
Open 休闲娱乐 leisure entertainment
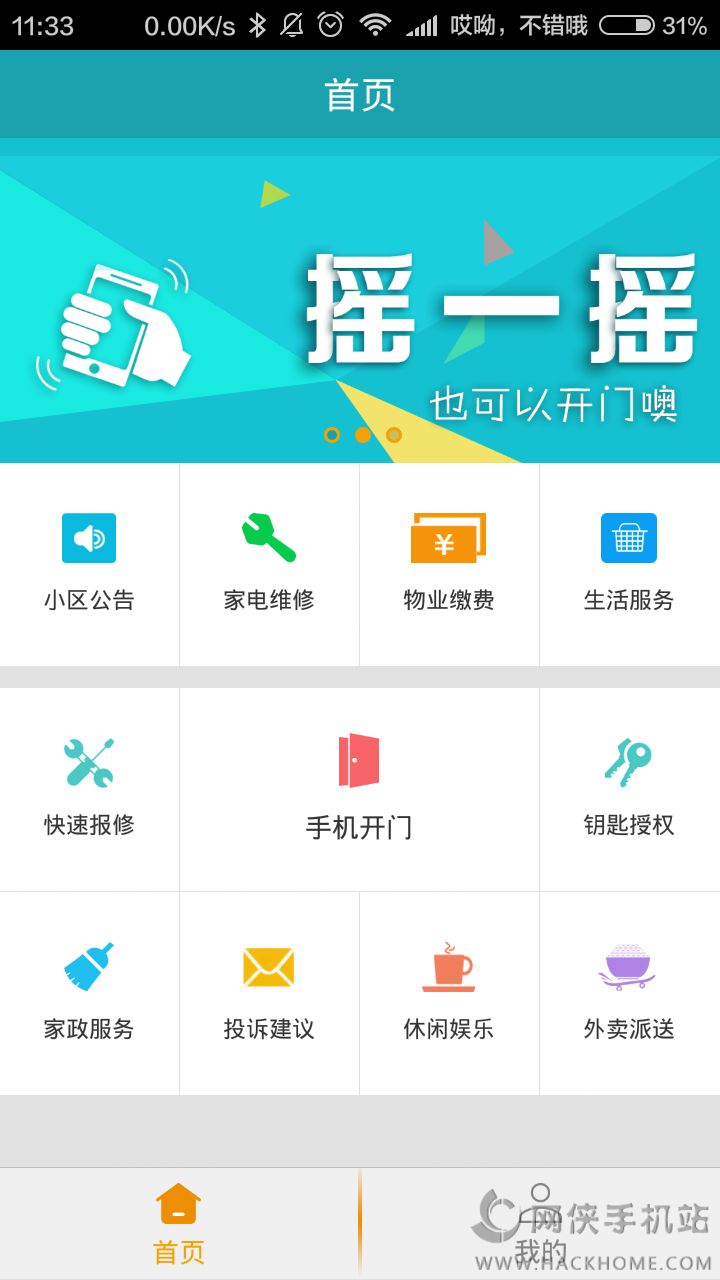click(x=449, y=992)
